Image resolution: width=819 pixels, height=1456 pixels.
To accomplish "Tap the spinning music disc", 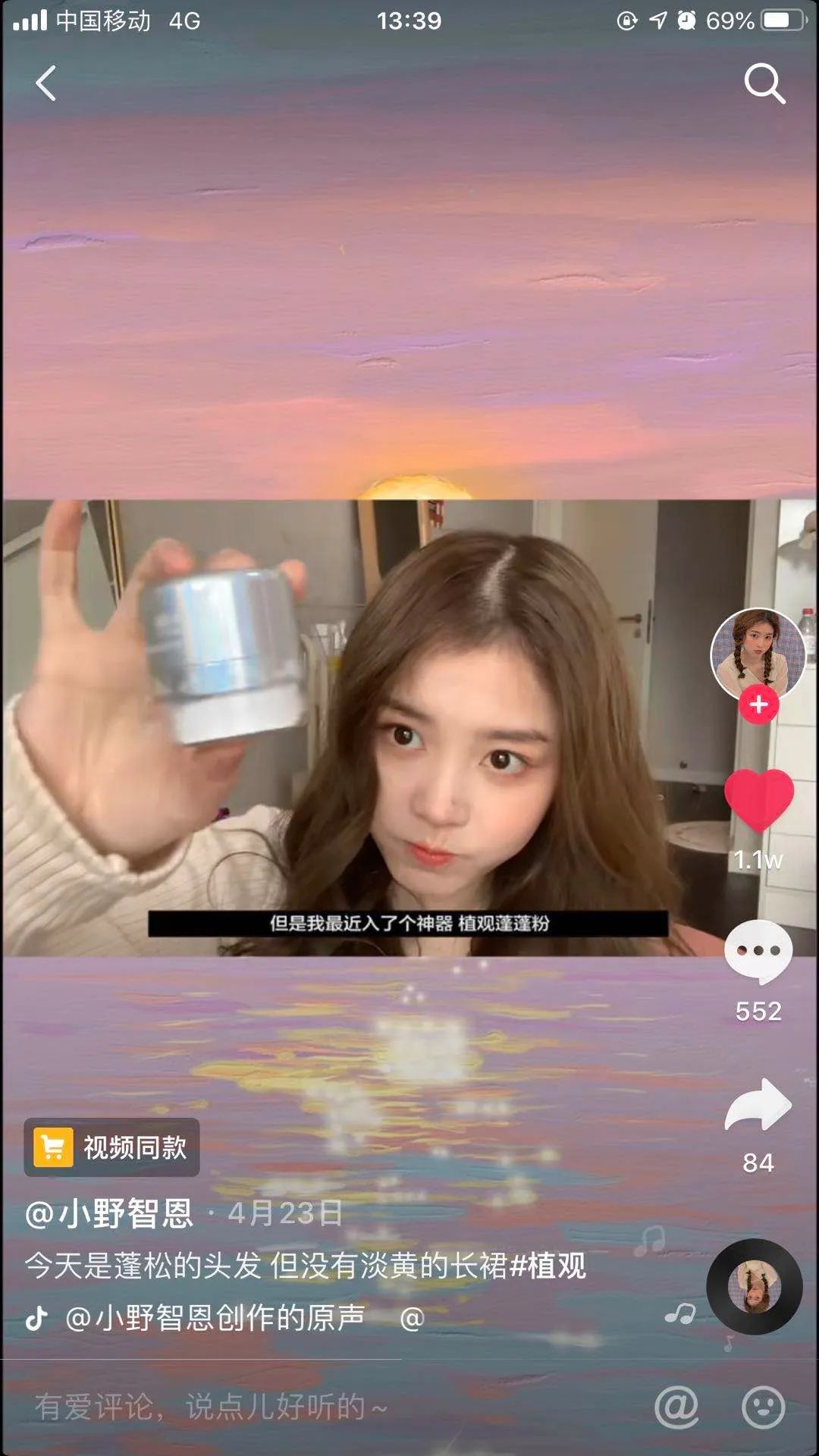I will [754, 1287].
